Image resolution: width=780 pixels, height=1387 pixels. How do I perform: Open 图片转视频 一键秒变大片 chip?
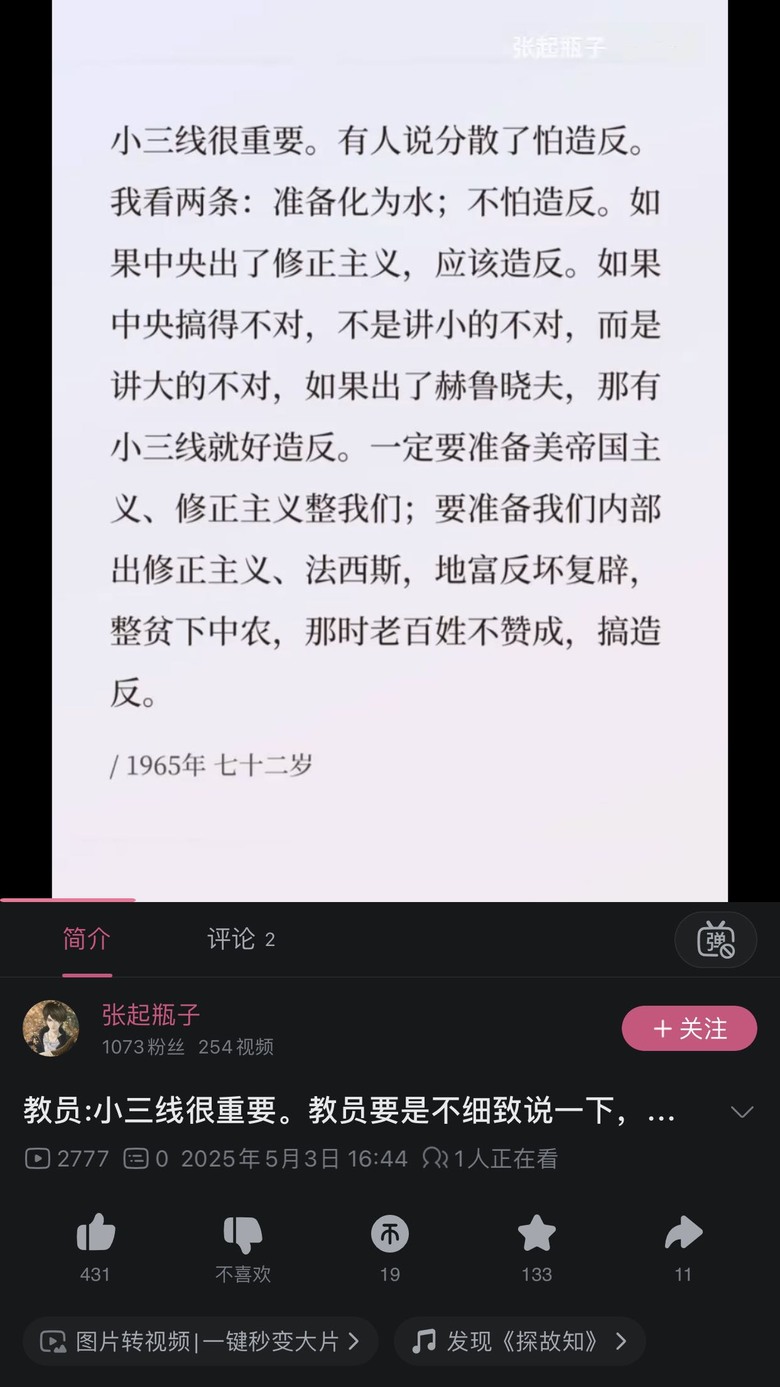(200, 1341)
